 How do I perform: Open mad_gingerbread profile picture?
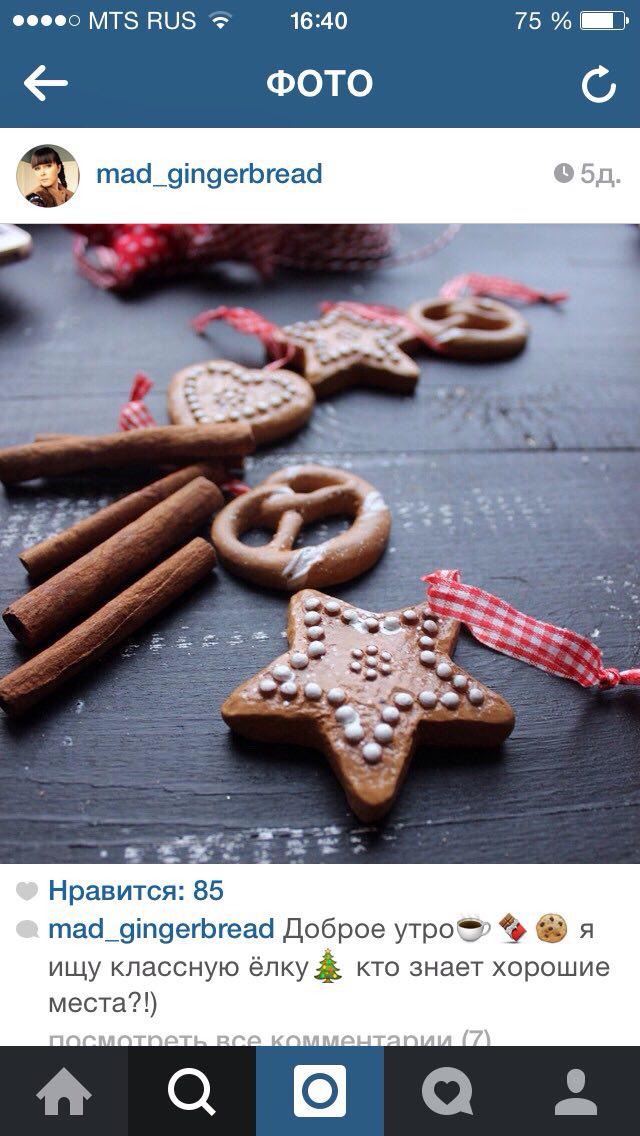click(48, 175)
